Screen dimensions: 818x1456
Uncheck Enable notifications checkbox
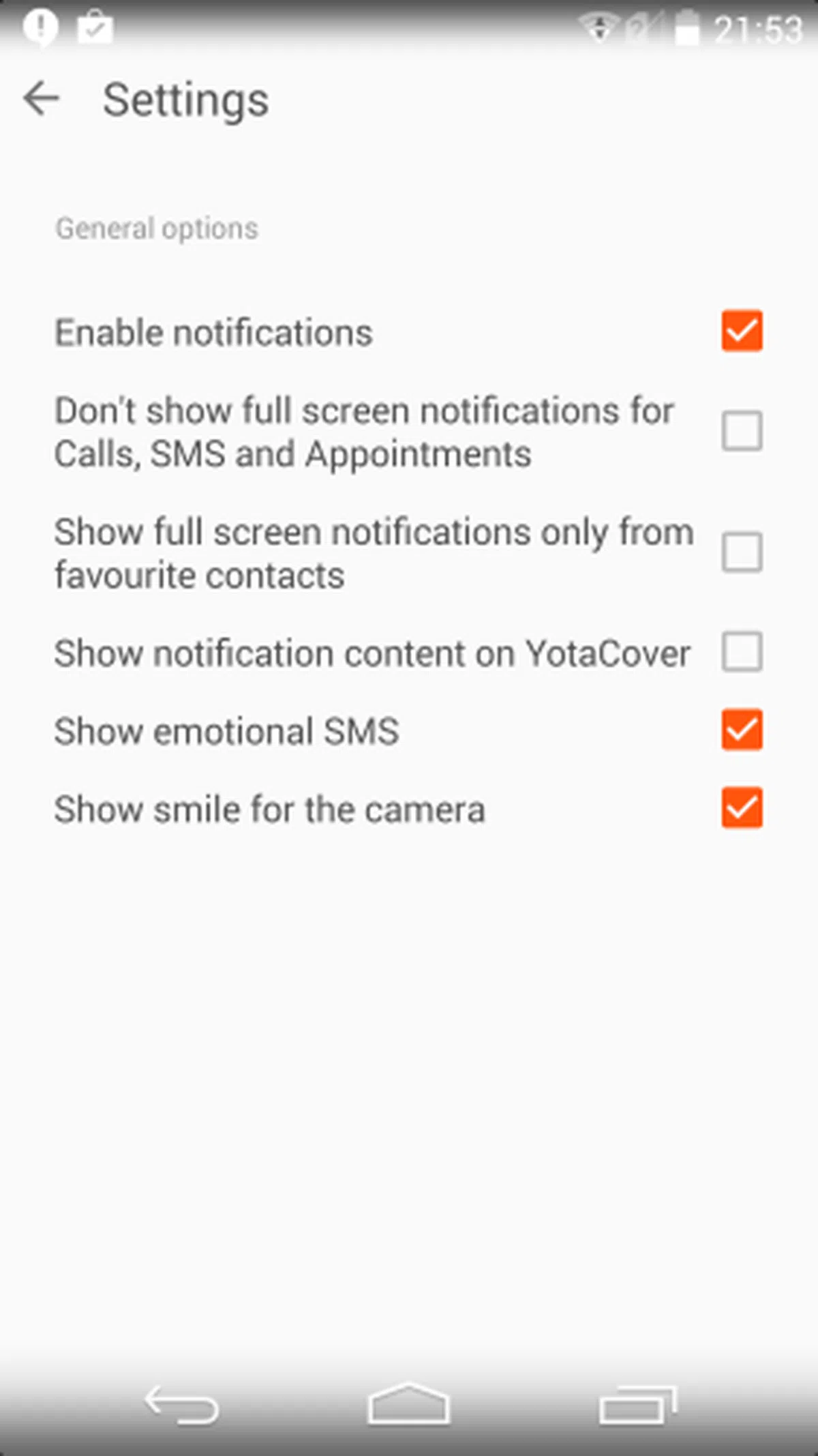[x=742, y=331]
